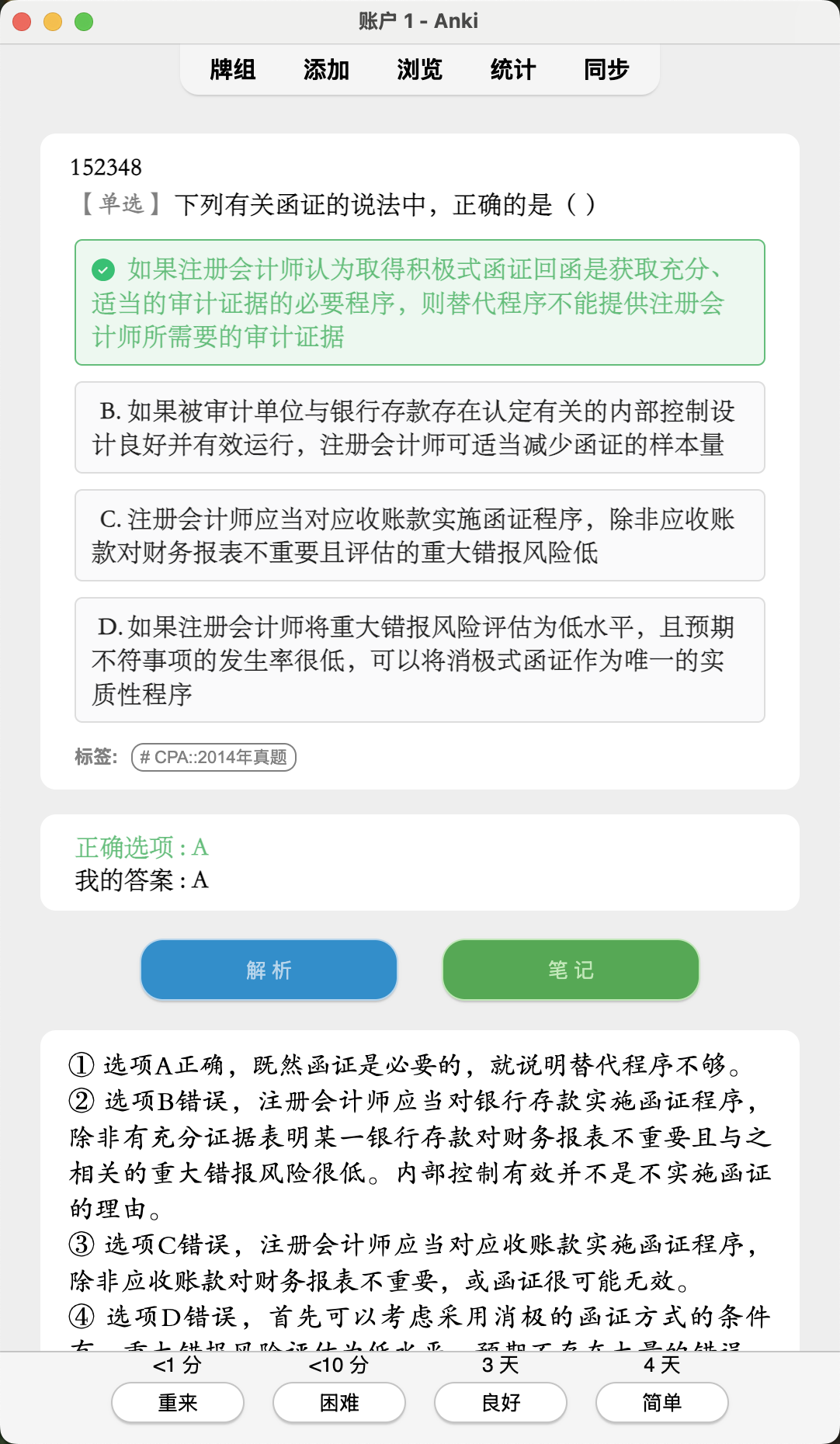Rate the card as 简单

[662, 1403]
